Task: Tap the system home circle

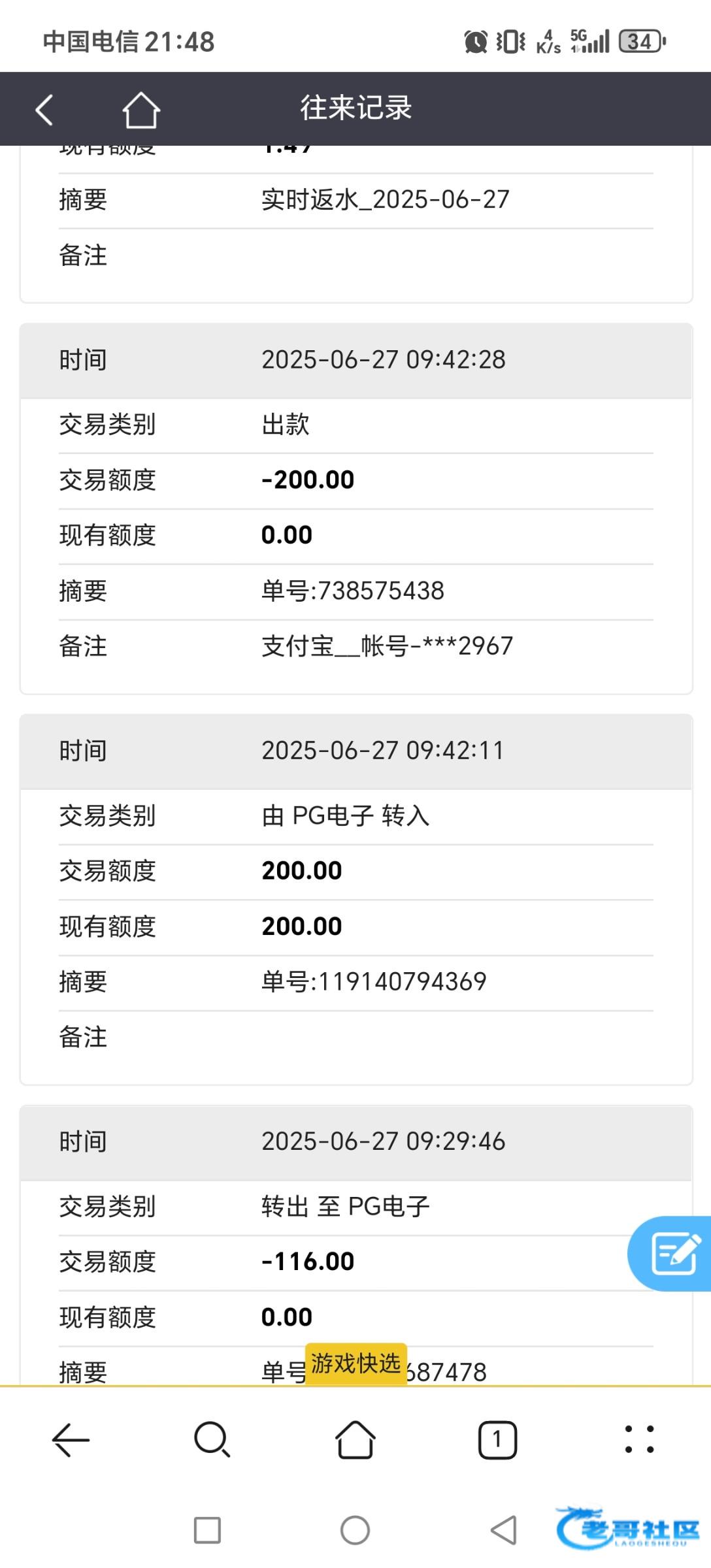Action: (x=355, y=1530)
